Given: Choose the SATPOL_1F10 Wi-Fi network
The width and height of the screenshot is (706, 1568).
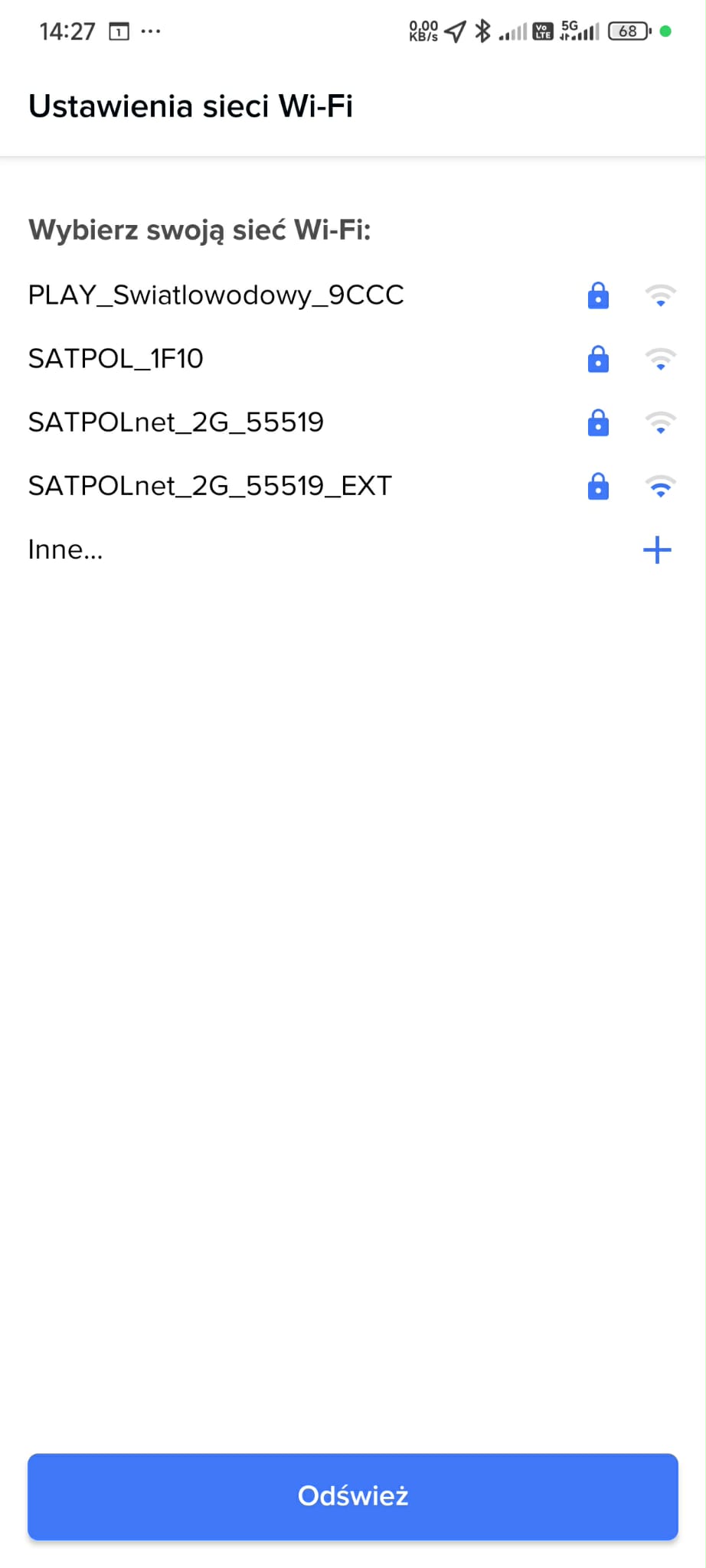Looking at the screenshot, I should click(116, 359).
